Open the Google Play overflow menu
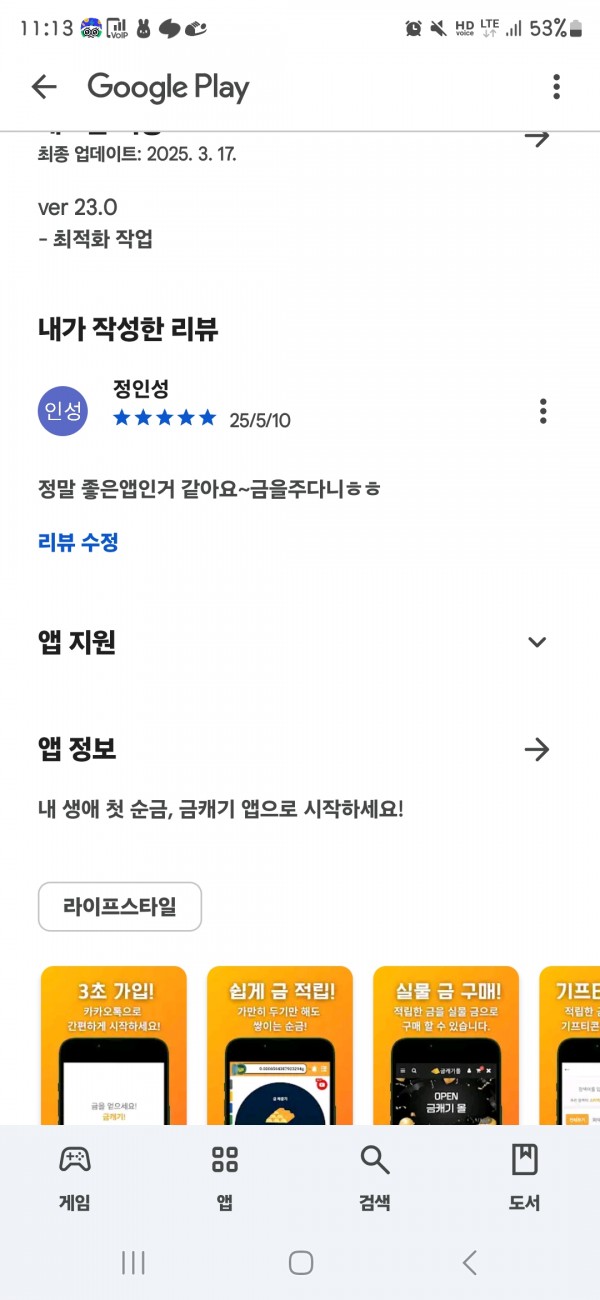Viewport: 600px width, 1300px height. pos(556,87)
